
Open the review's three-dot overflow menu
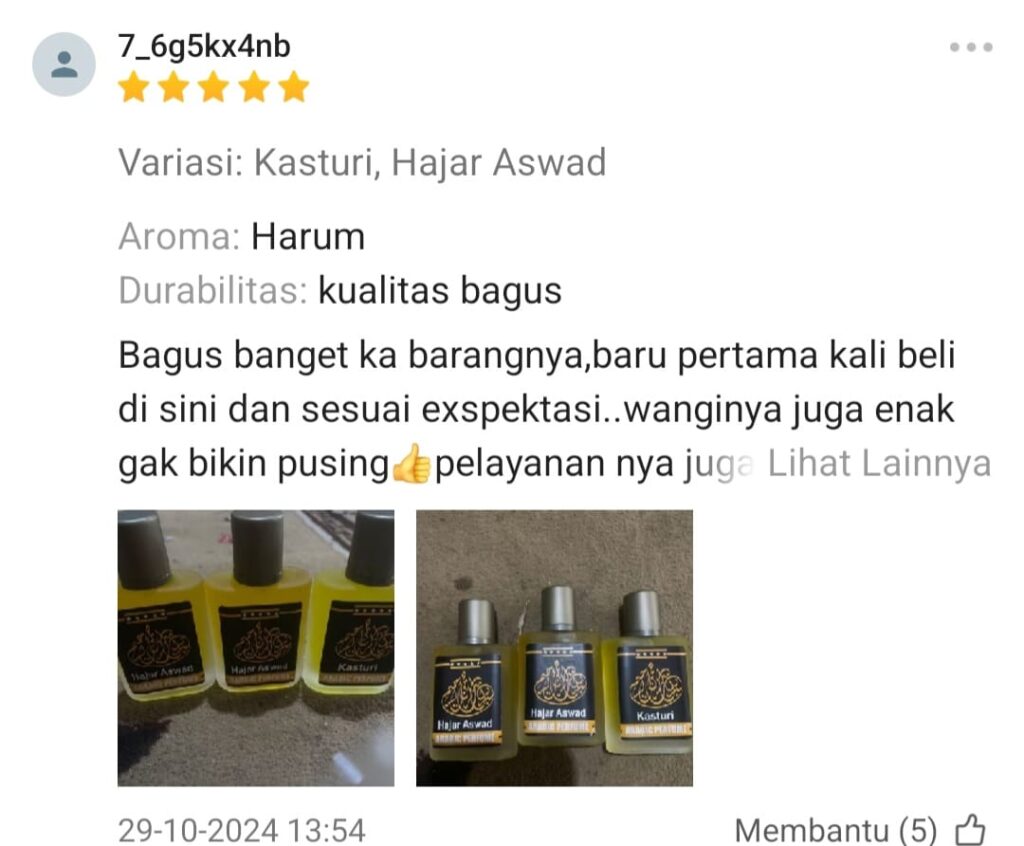click(x=970, y=47)
